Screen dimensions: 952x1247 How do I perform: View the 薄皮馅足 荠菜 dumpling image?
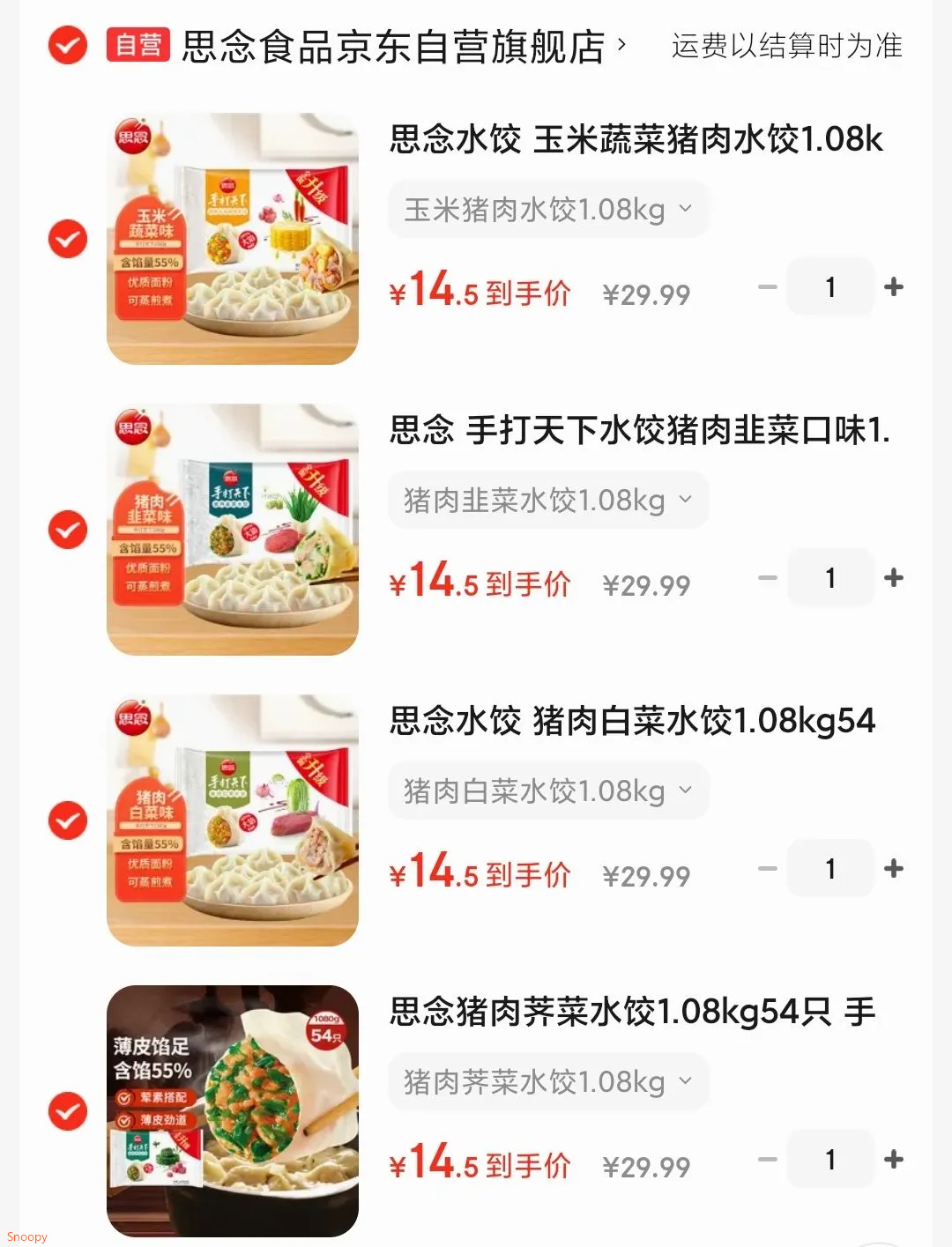coord(233,1111)
